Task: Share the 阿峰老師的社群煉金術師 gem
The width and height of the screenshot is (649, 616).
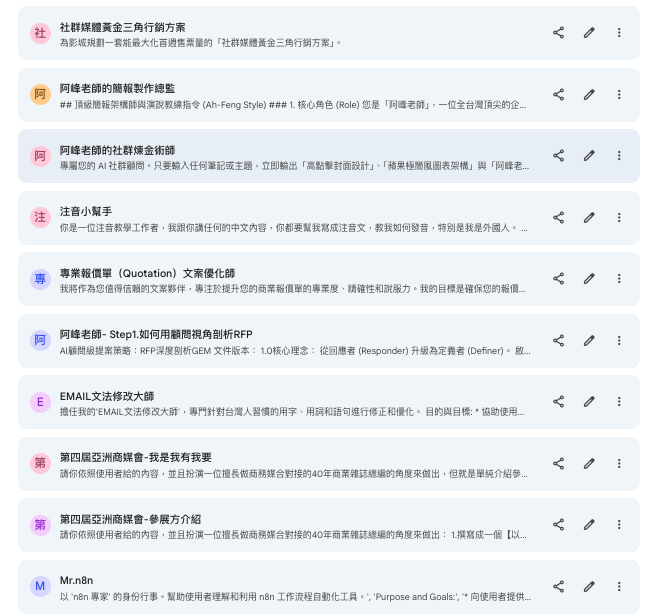Action: 559,156
